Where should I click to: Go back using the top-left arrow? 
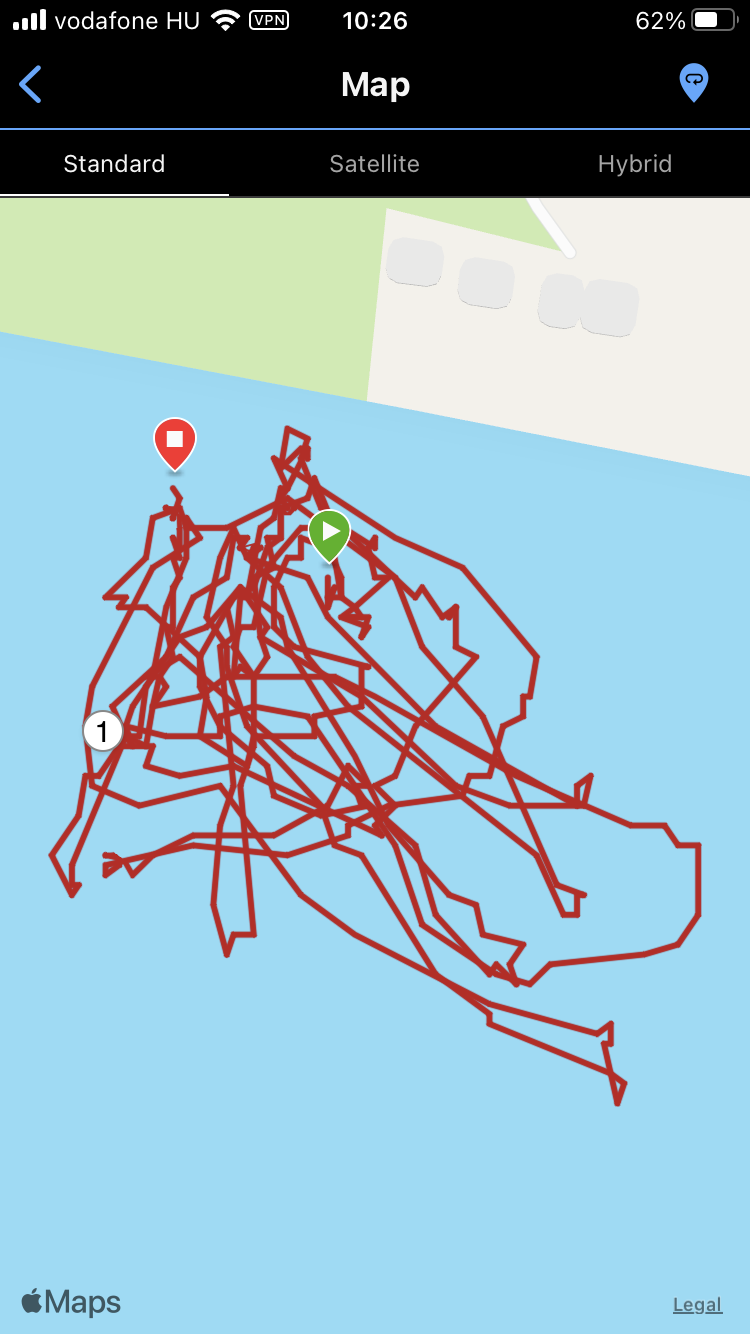pos(31,85)
